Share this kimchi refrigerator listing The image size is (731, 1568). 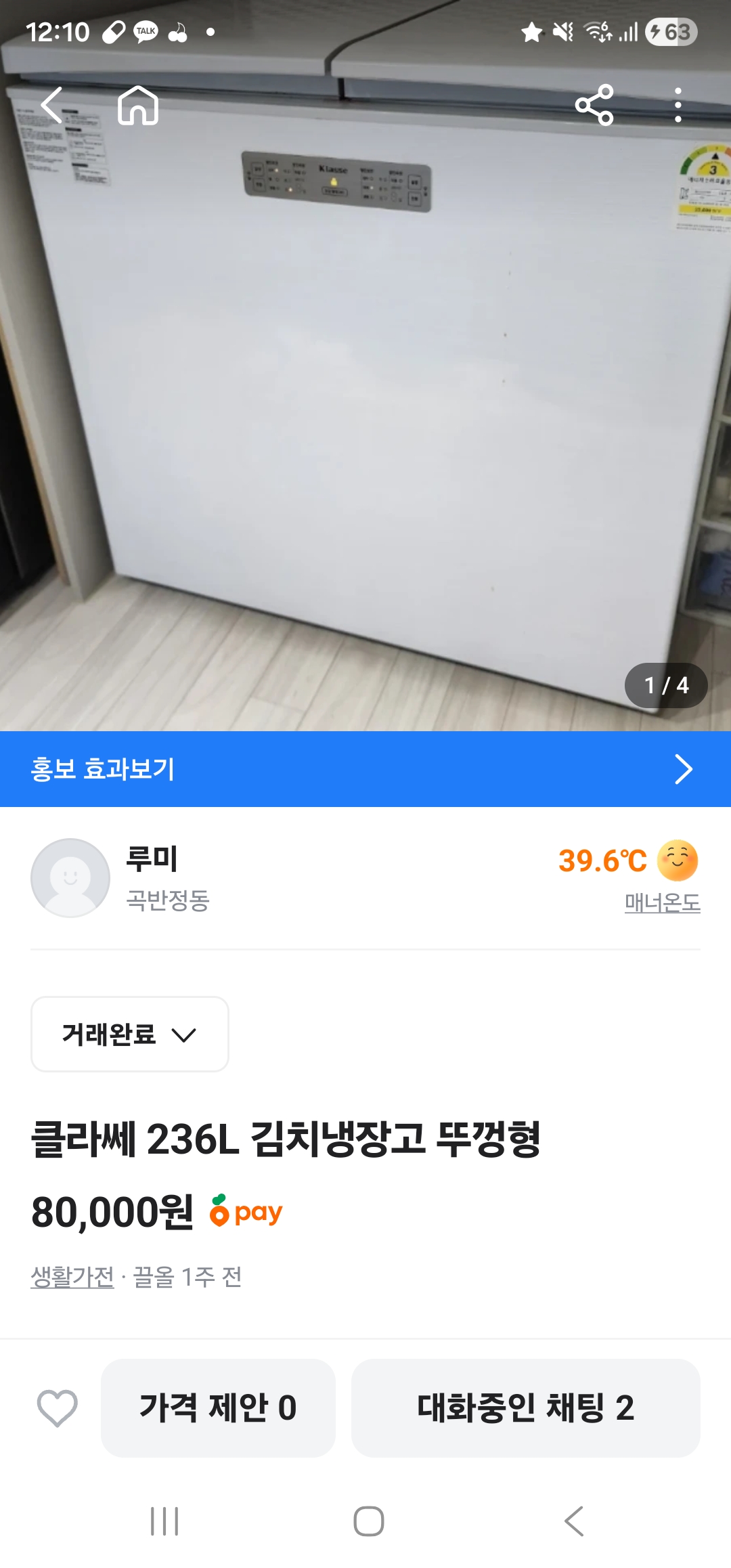tap(594, 106)
